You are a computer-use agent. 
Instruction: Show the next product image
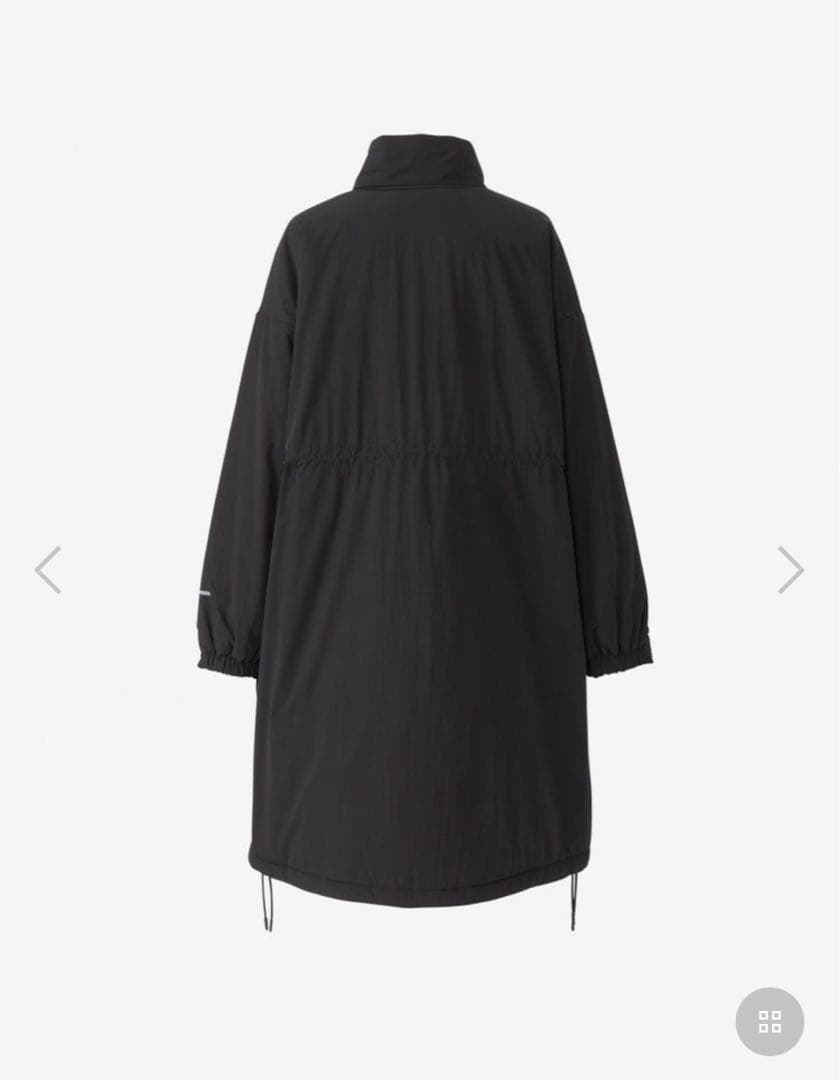(790, 570)
